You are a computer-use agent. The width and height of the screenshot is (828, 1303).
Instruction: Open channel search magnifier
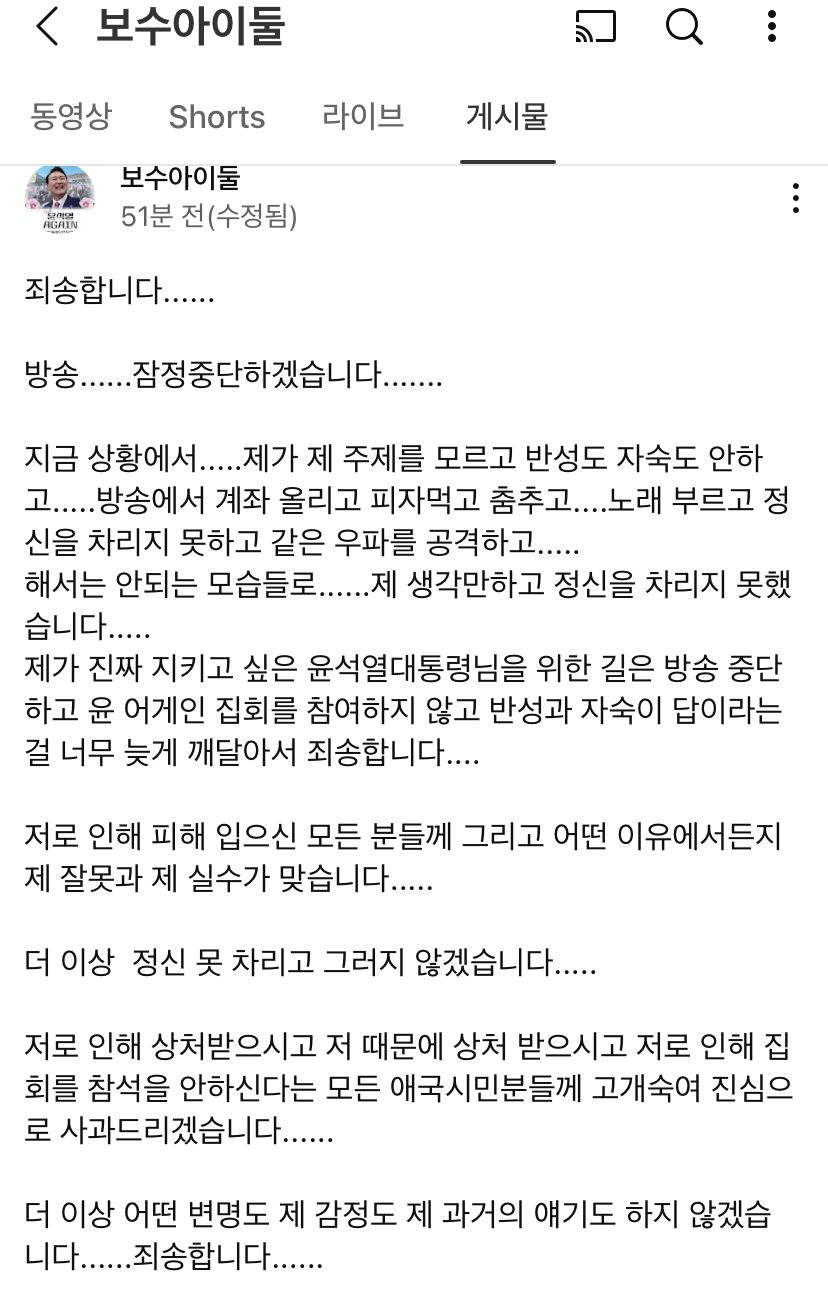click(x=684, y=28)
